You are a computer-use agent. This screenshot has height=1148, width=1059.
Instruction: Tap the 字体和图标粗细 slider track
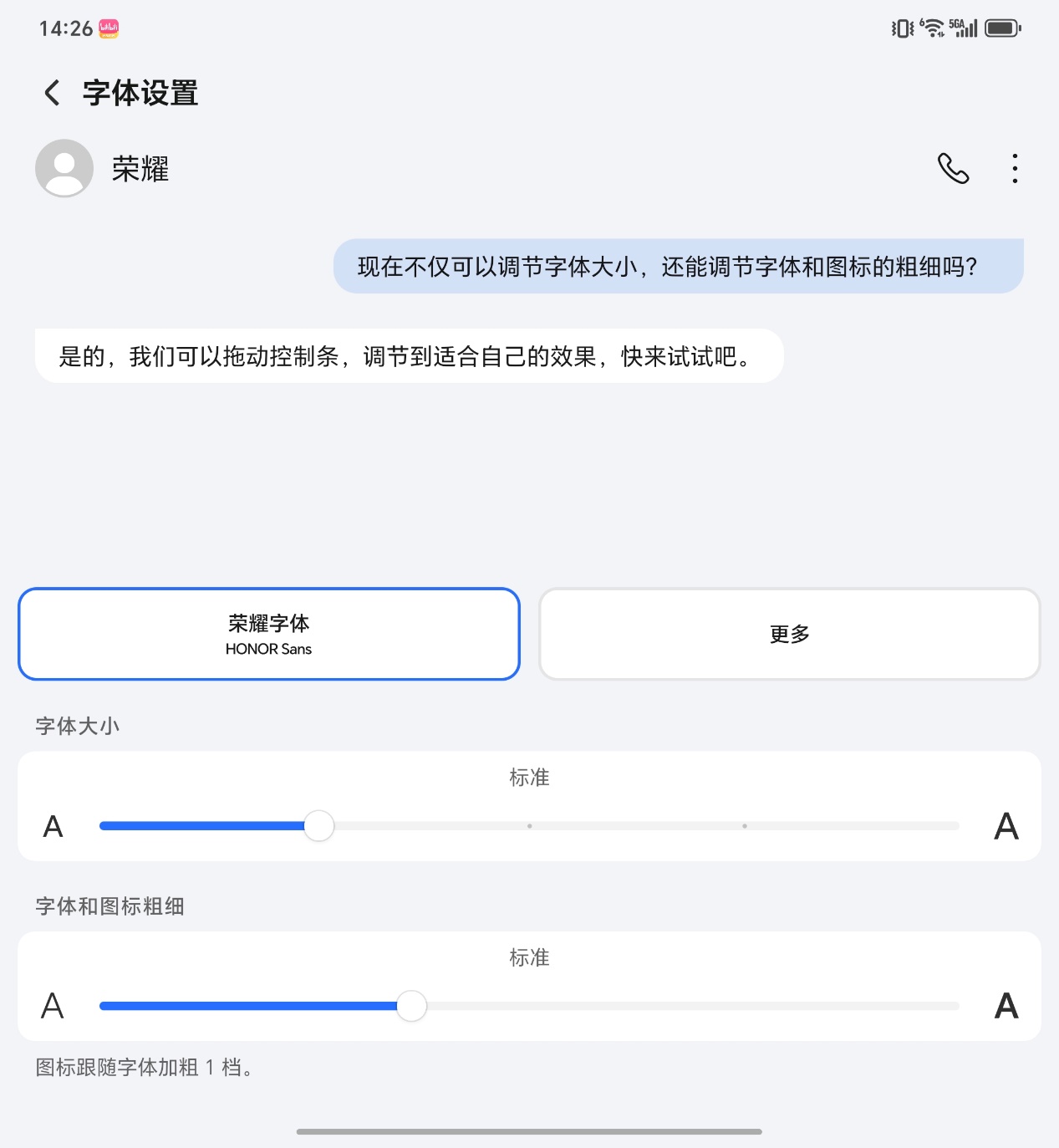click(529, 1006)
